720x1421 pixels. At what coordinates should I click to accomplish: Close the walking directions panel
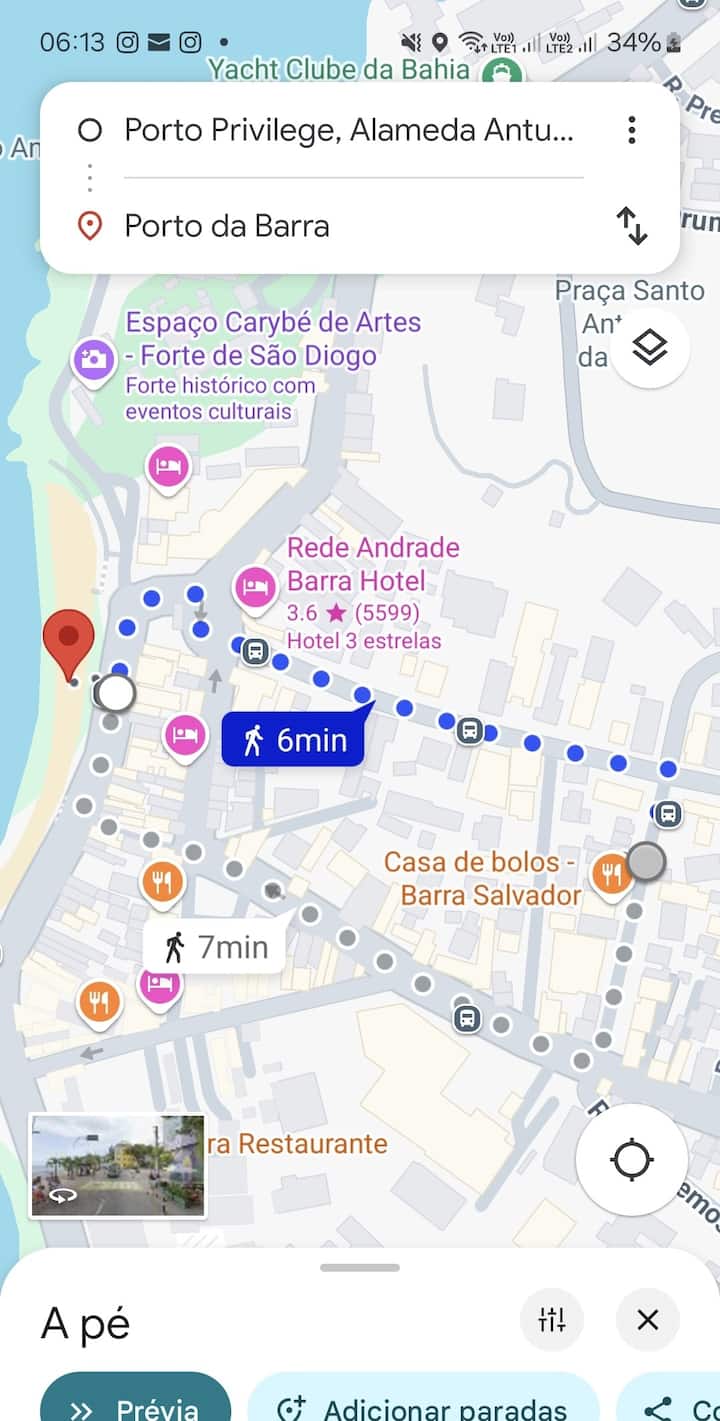click(x=648, y=1320)
